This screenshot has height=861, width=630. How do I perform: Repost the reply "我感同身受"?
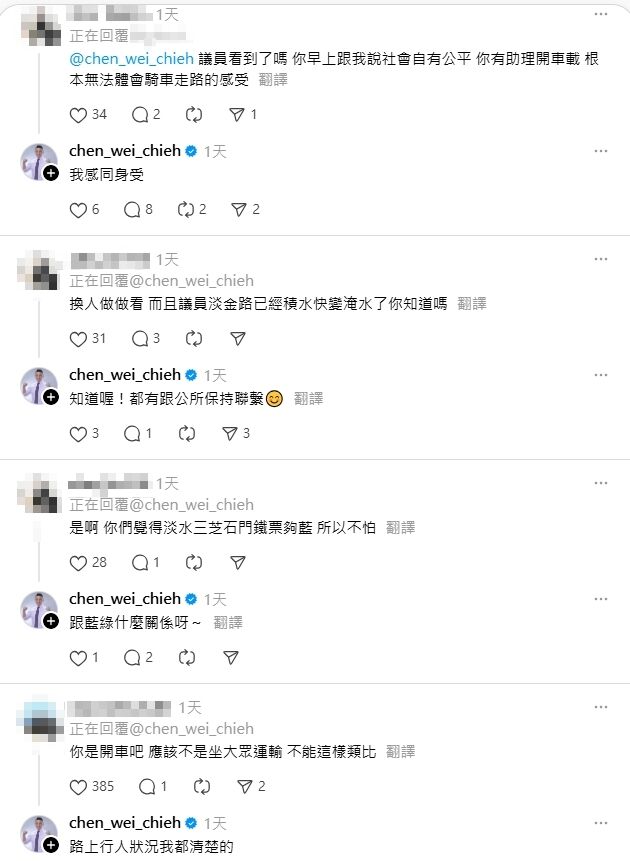(x=185, y=210)
